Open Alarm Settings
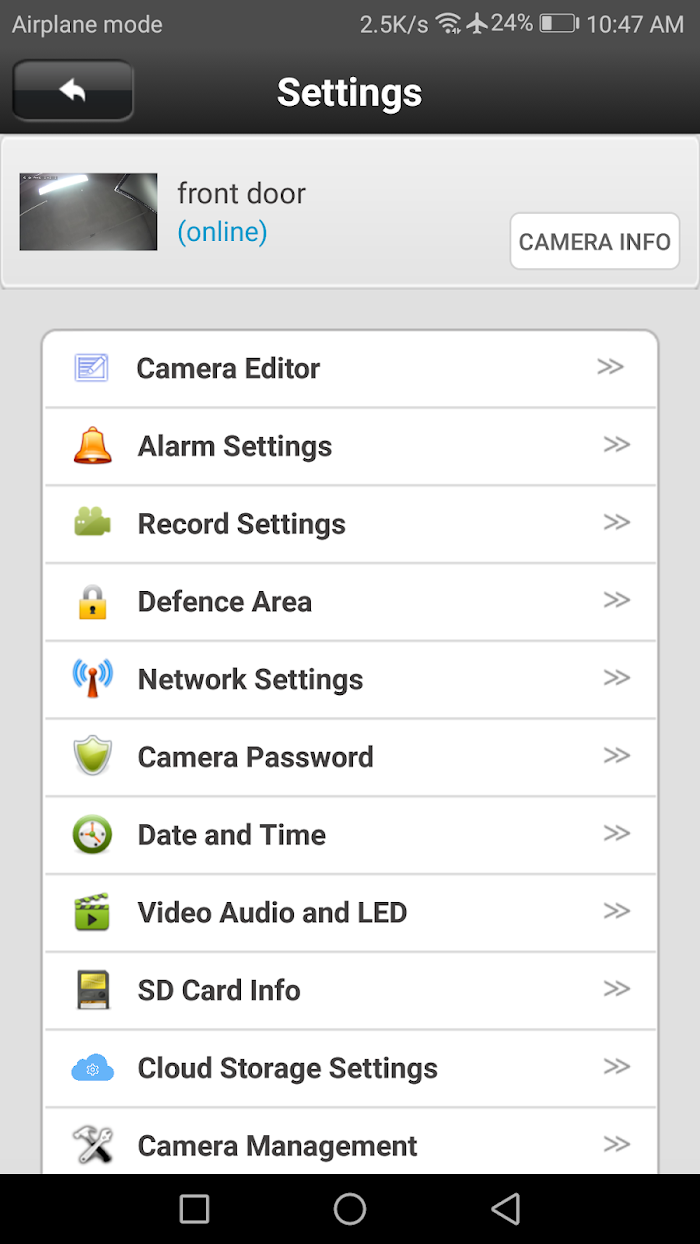 [350, 446]
